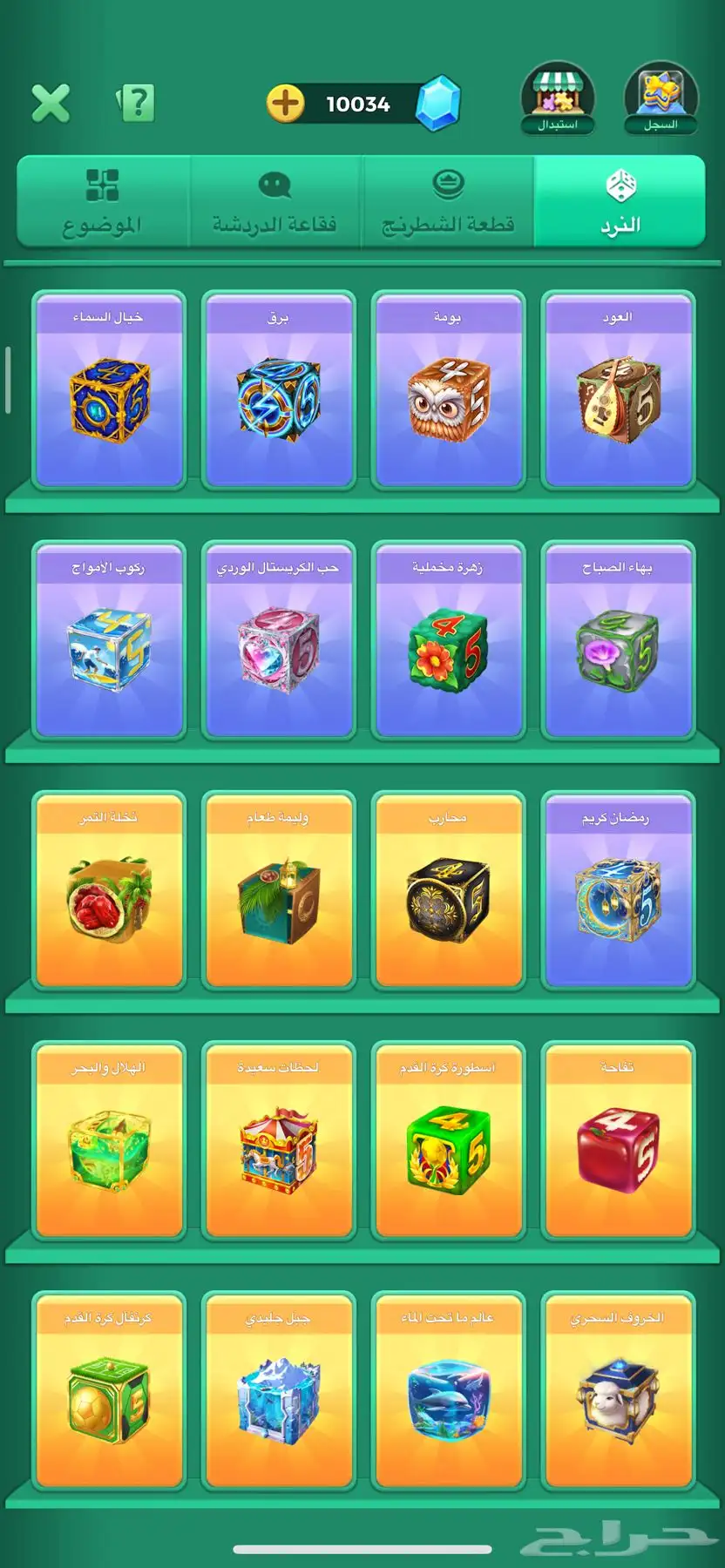Tap the plus to add gems
The height and width of the screenshot is (1568, 725).
[x=285, y=104]
